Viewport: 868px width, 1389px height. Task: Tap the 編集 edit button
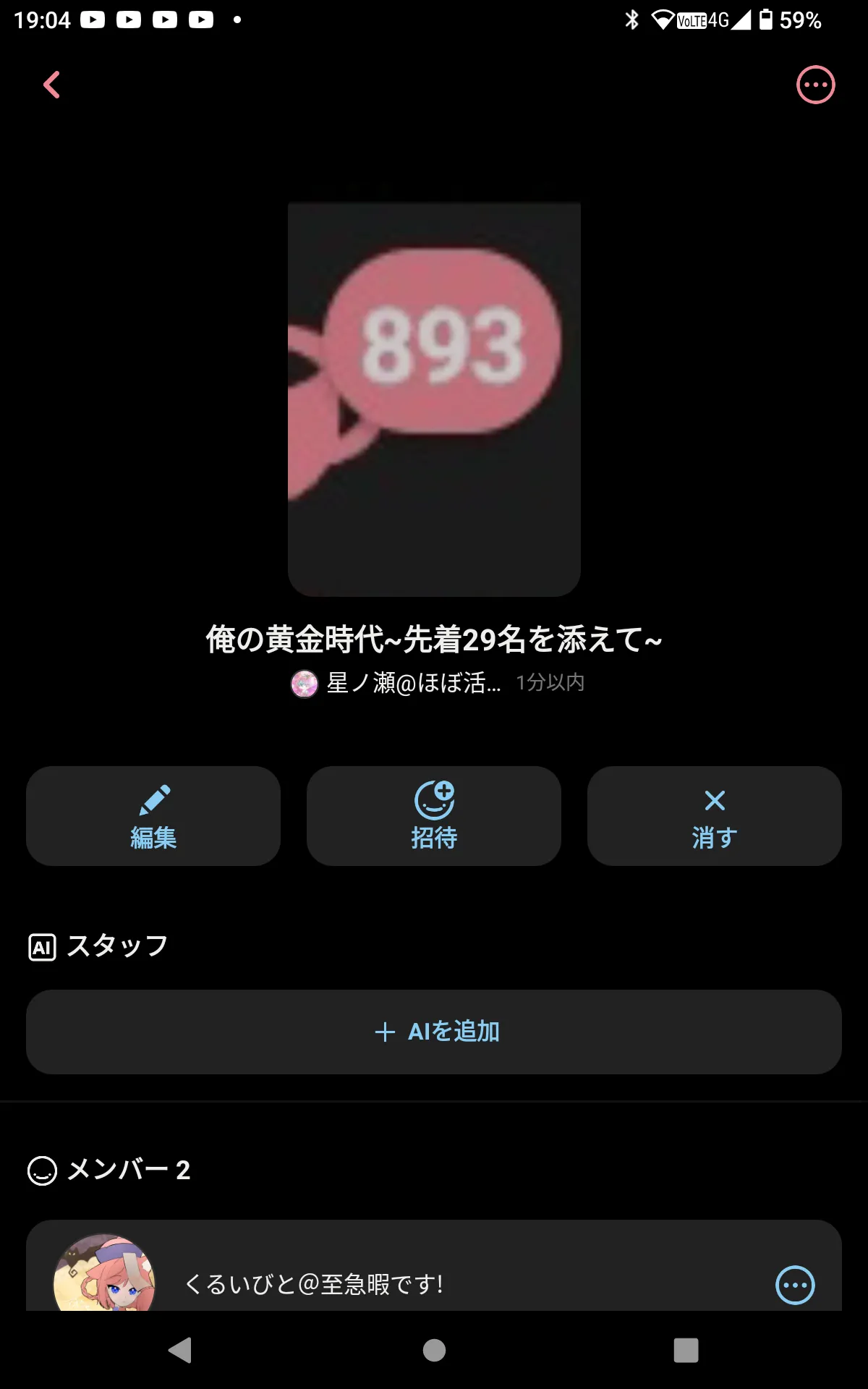[153, 816]
